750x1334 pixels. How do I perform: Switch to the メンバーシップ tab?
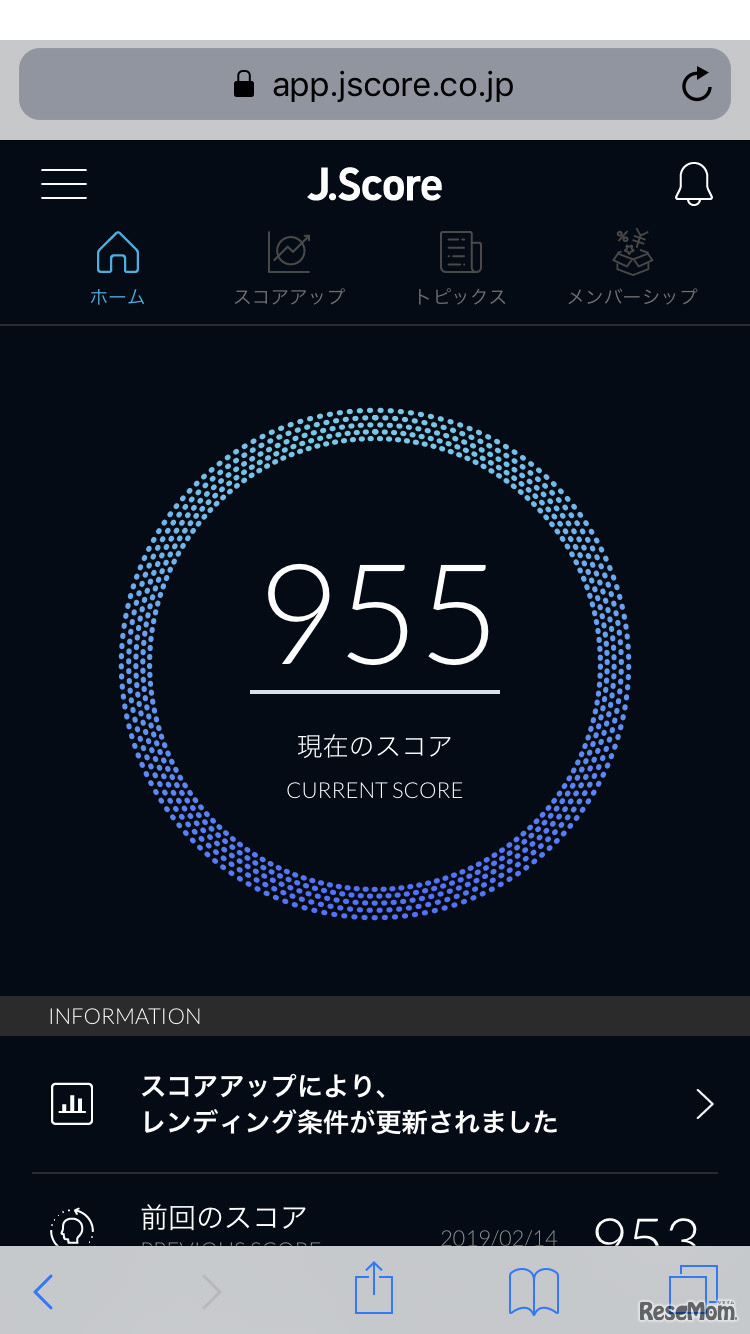point(630,267)
